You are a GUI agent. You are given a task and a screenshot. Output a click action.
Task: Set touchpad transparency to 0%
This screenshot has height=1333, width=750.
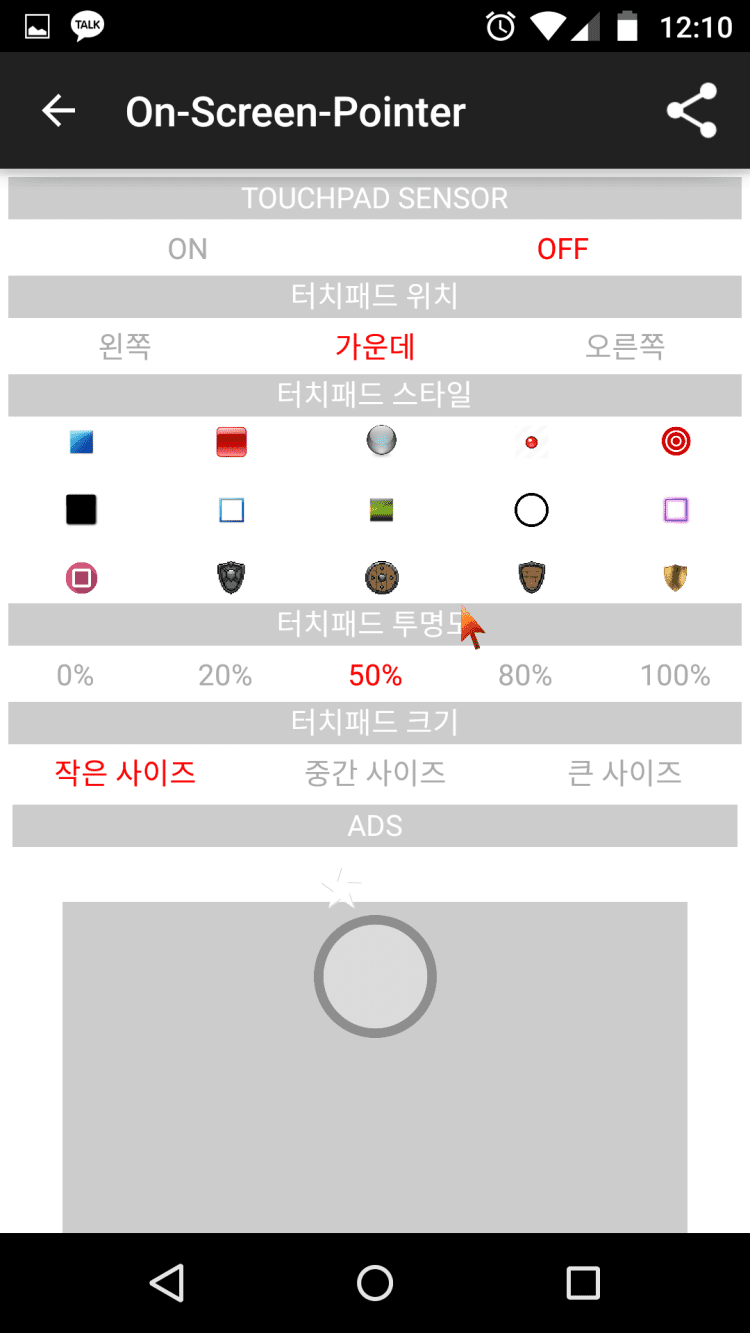[x=75, y=676]
